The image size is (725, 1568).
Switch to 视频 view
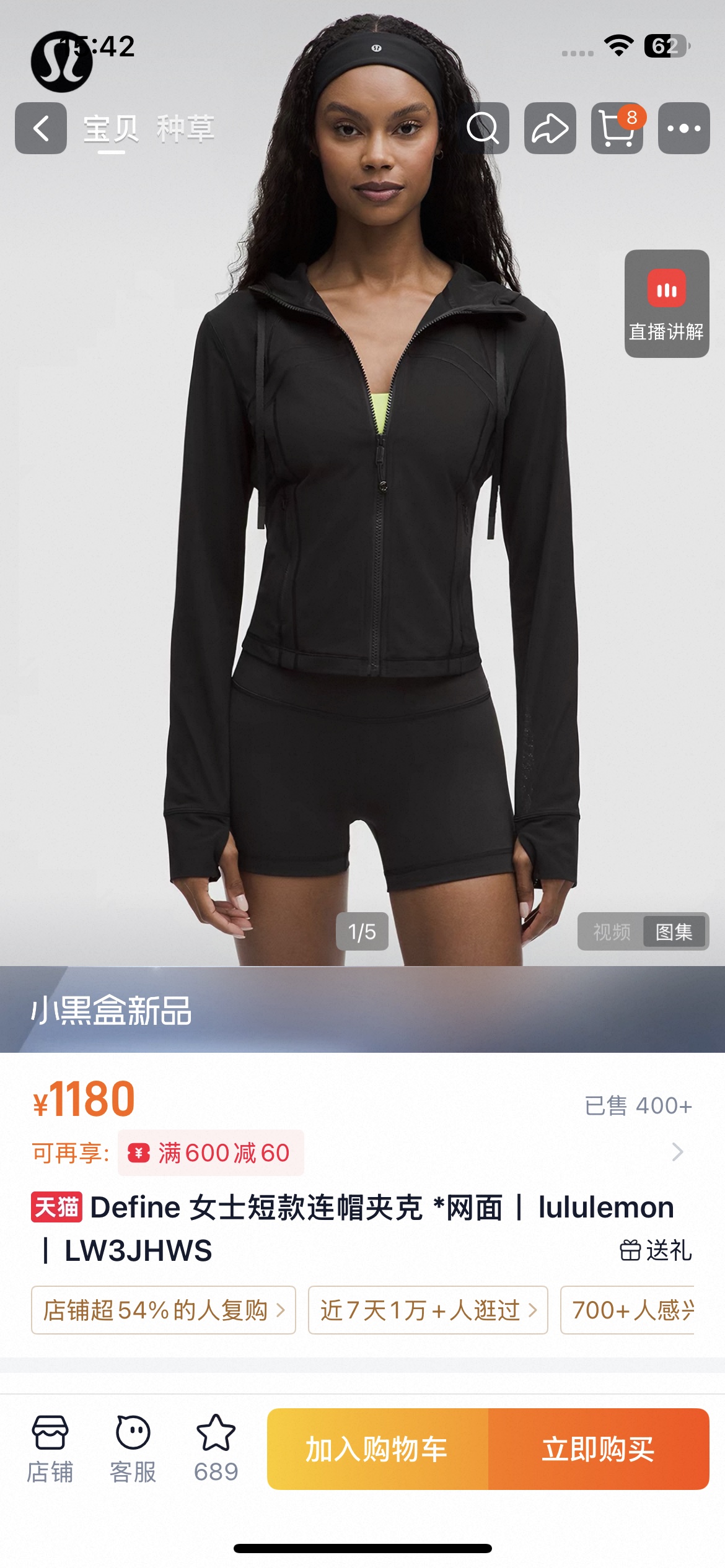612,931
